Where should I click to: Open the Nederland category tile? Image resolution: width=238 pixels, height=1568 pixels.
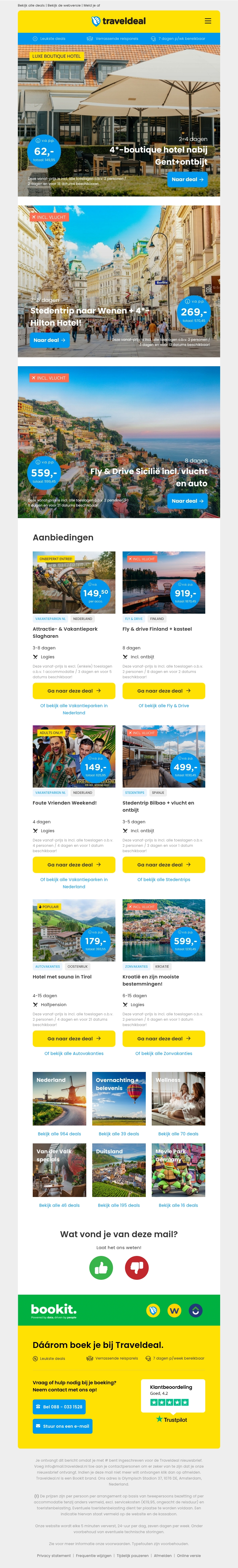(x=59, y=1099)
